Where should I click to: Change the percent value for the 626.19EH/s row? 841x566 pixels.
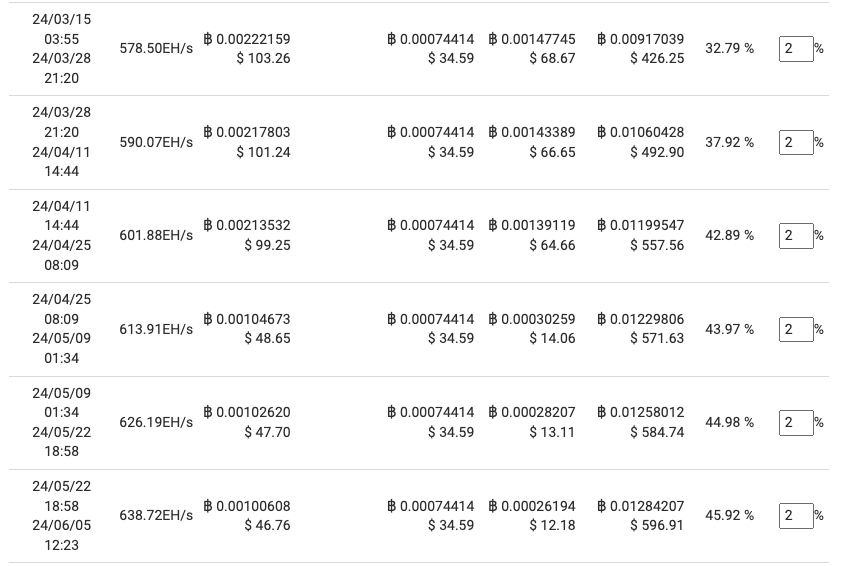point(796,422)
